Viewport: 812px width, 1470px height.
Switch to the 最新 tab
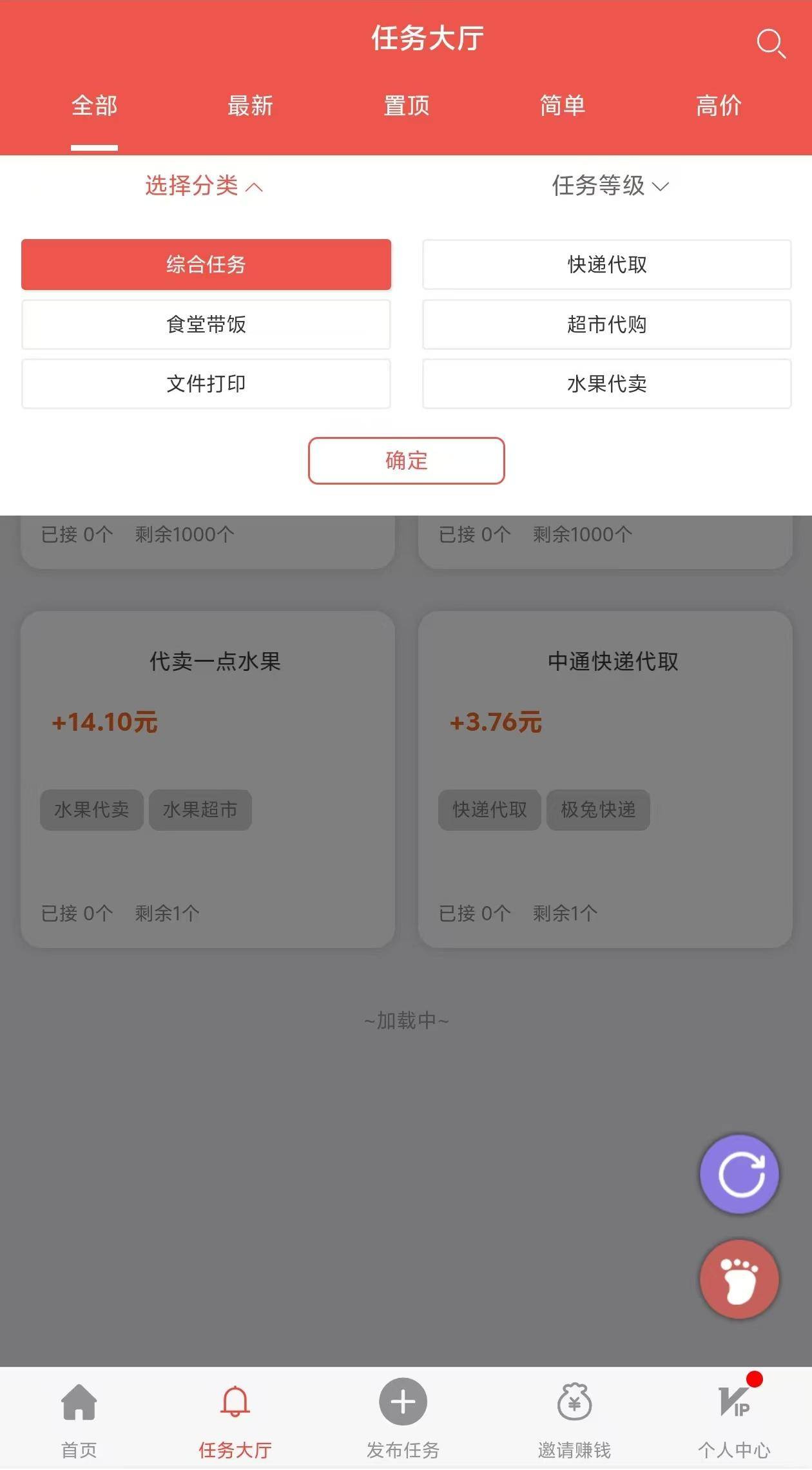click(250, 106)
